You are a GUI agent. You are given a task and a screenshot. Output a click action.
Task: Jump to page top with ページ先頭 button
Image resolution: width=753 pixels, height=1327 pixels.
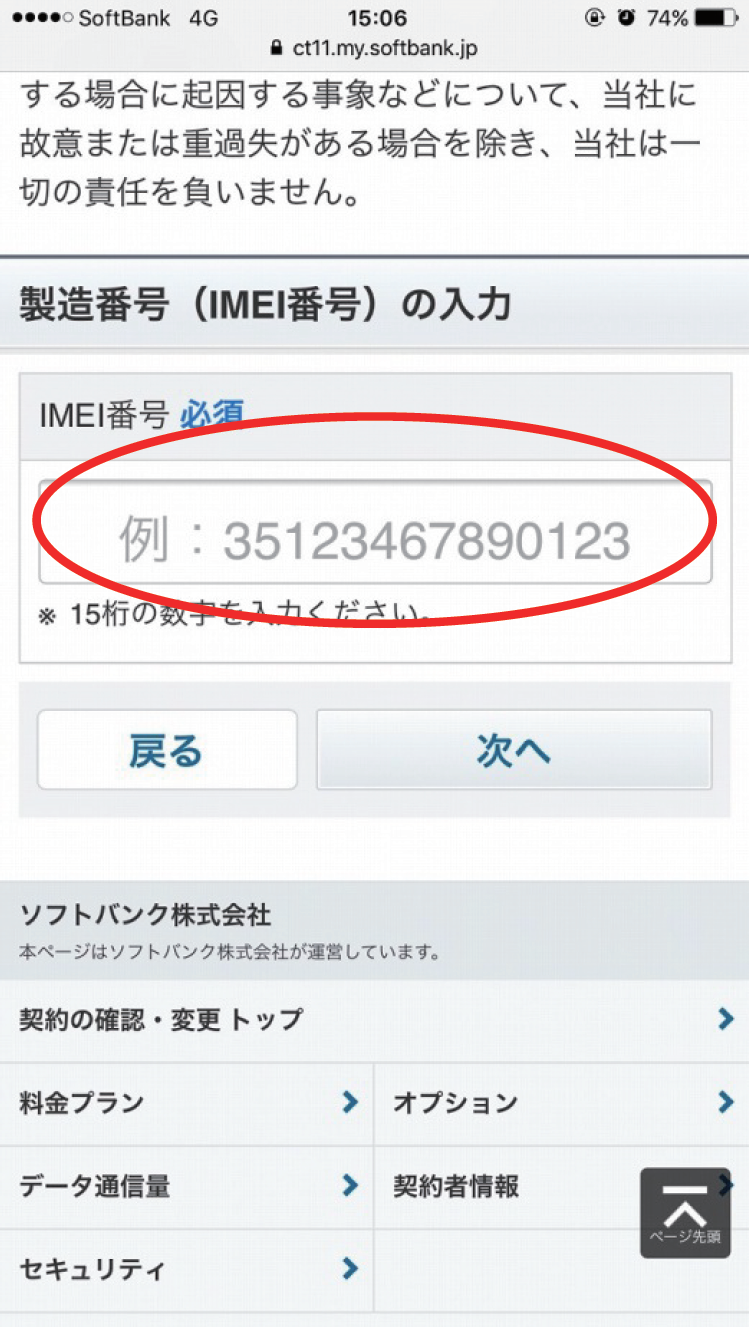pos(685,1213)
